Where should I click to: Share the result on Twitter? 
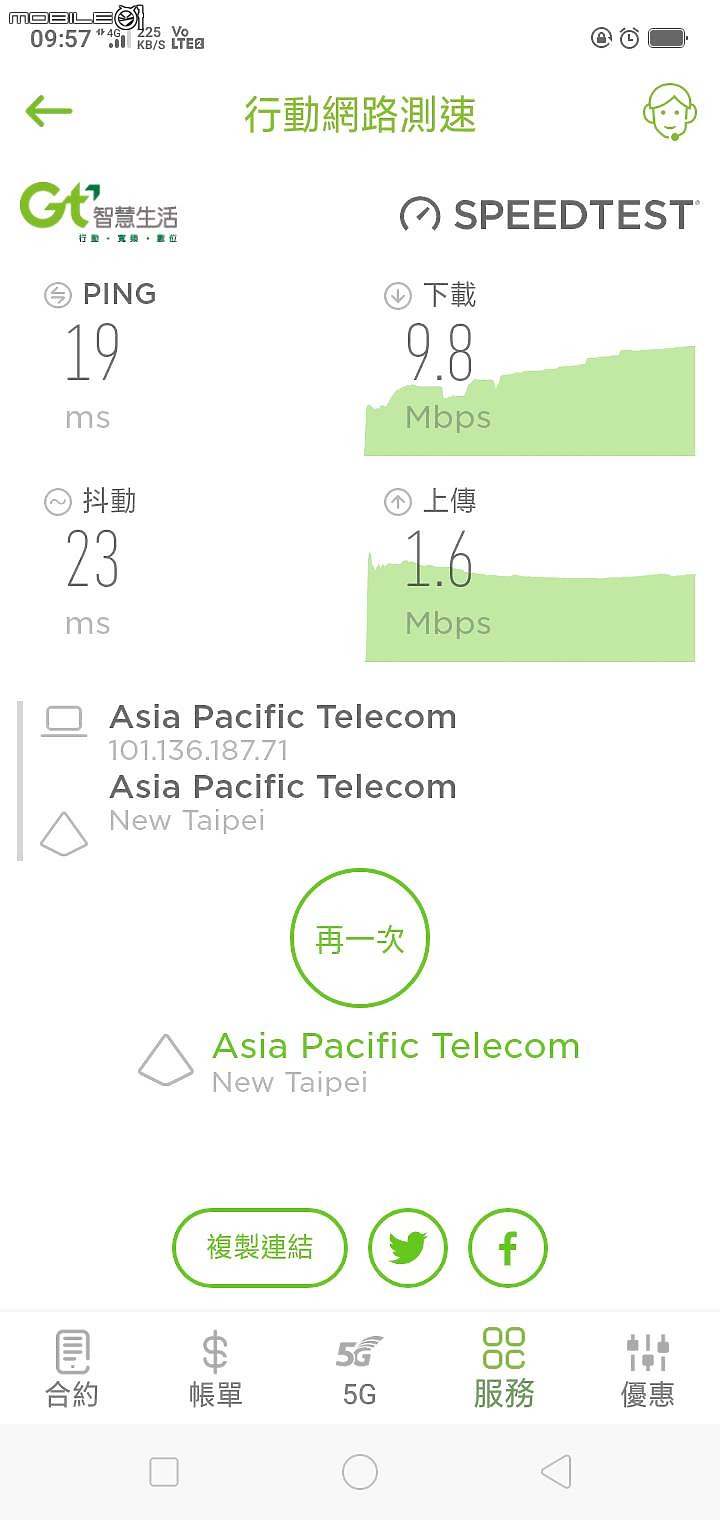[408, 1247]
